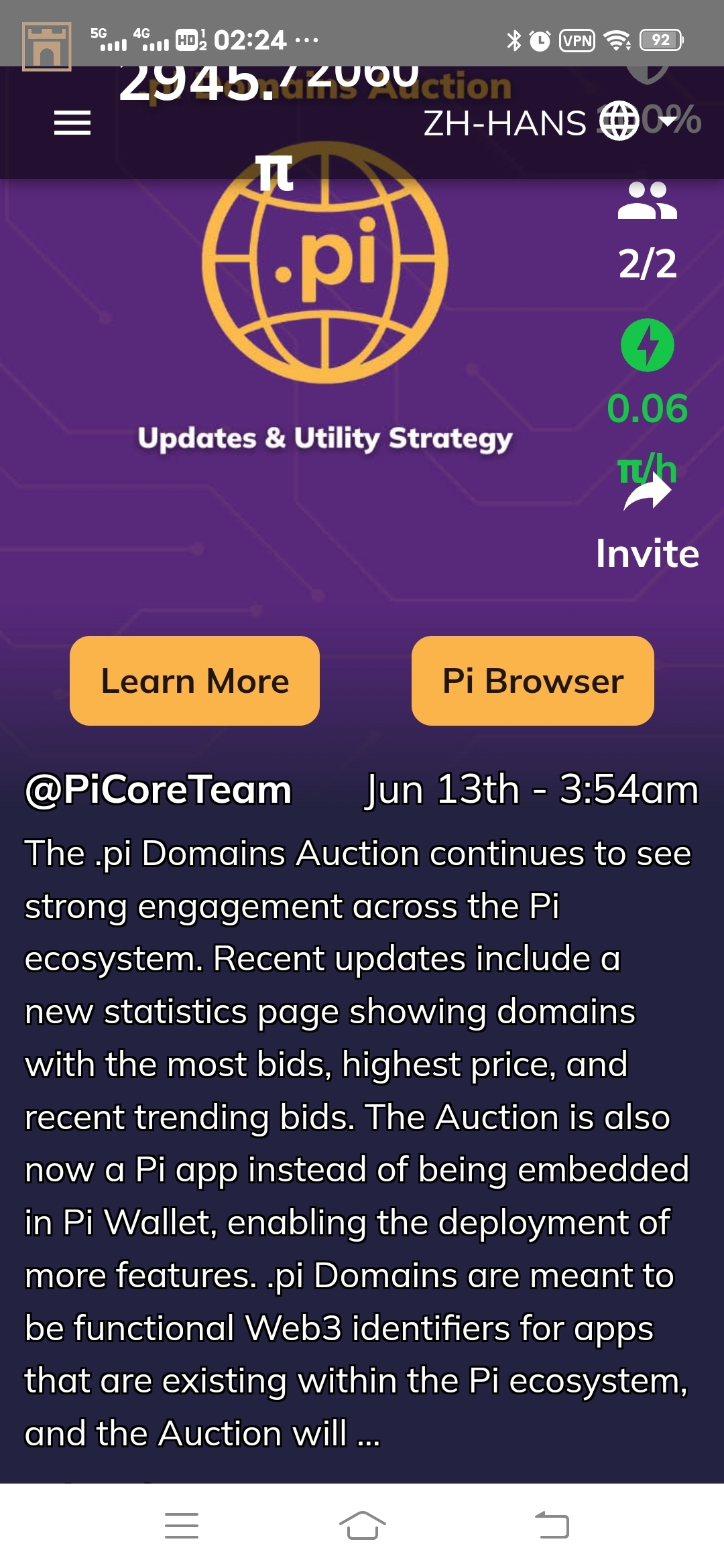Tap the system back button
The height and width of the screenshot is (1568, 724).
pyautogui.click(x=552, y=1526)
